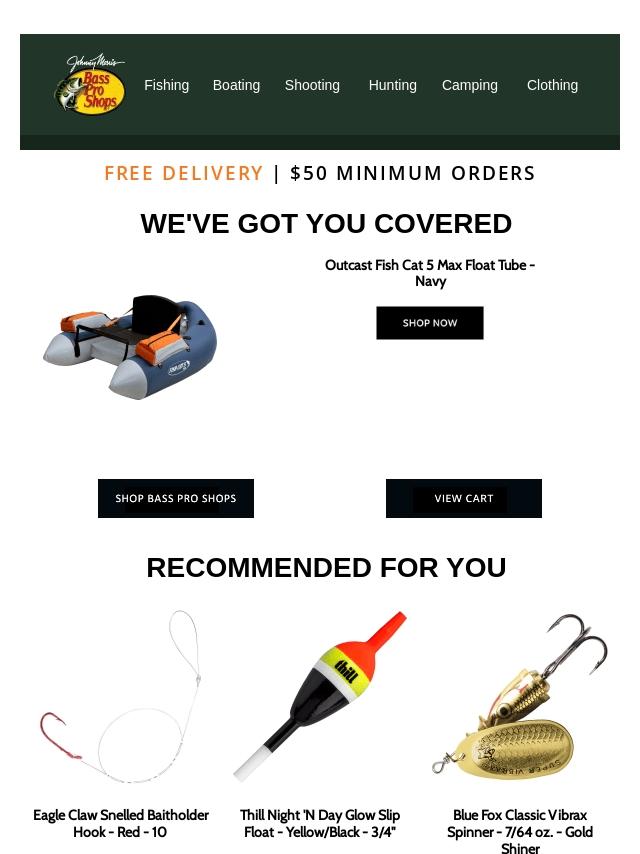The height and width of the screenshot is (854, 640).
Task: Tap Shop Now for the float tube
Action: coord(430,323)
